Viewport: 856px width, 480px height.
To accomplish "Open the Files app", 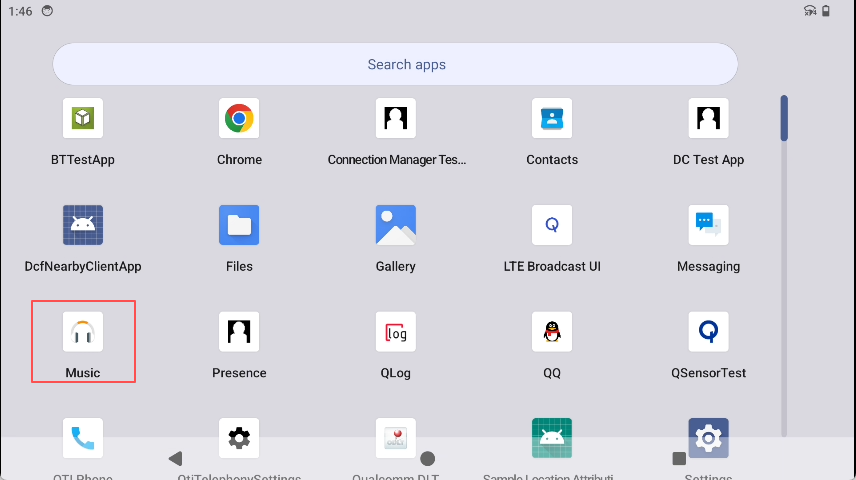I will point(239,226).
